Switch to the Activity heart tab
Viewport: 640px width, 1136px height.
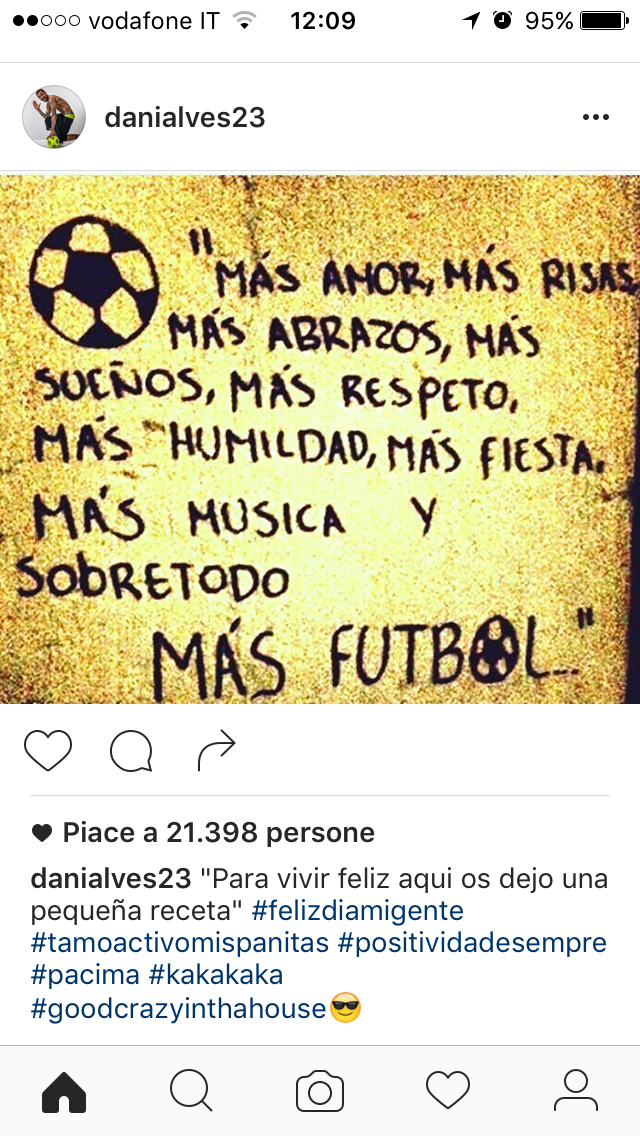pos(447,1091)
